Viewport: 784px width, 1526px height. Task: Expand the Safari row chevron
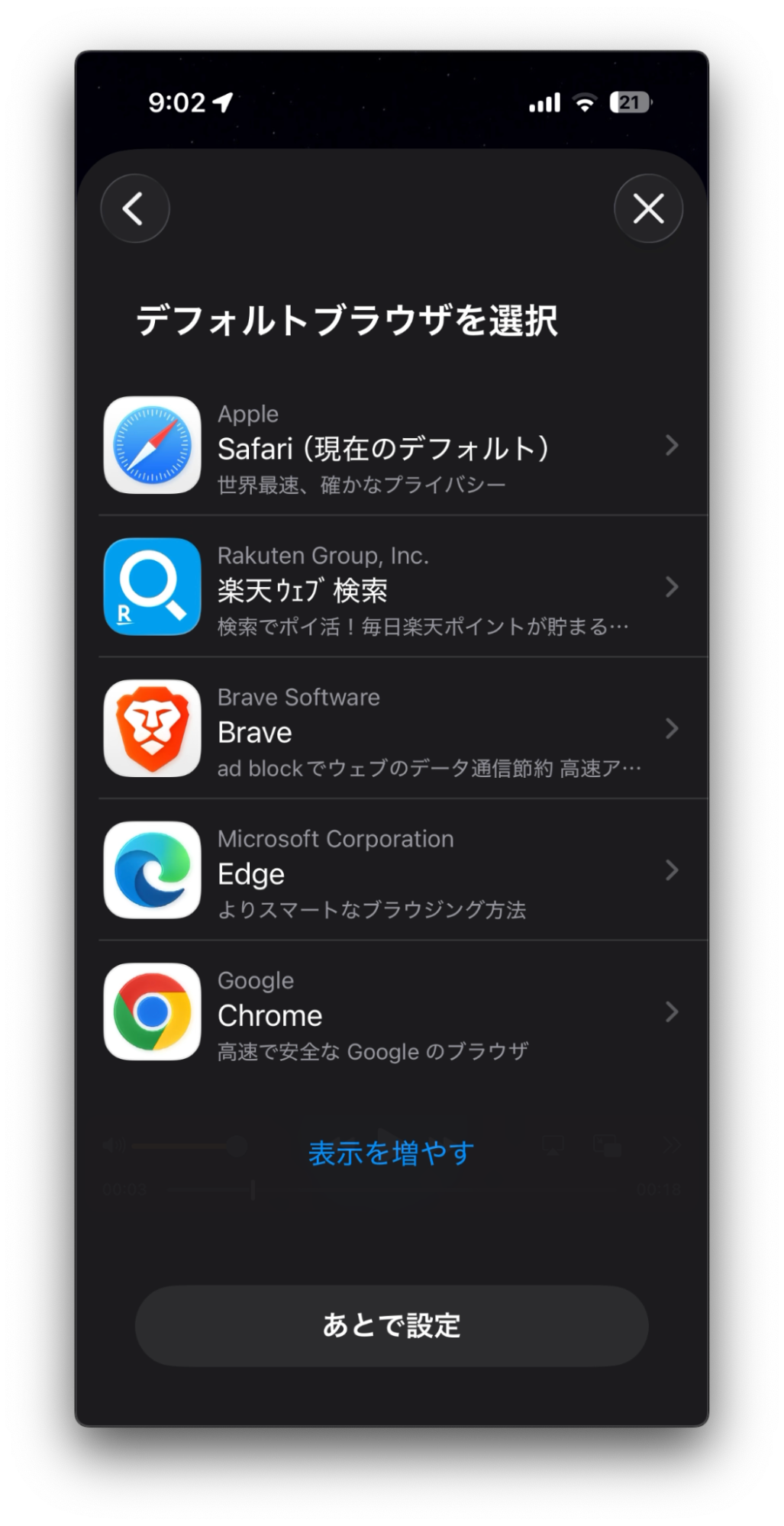click(673, 446)
